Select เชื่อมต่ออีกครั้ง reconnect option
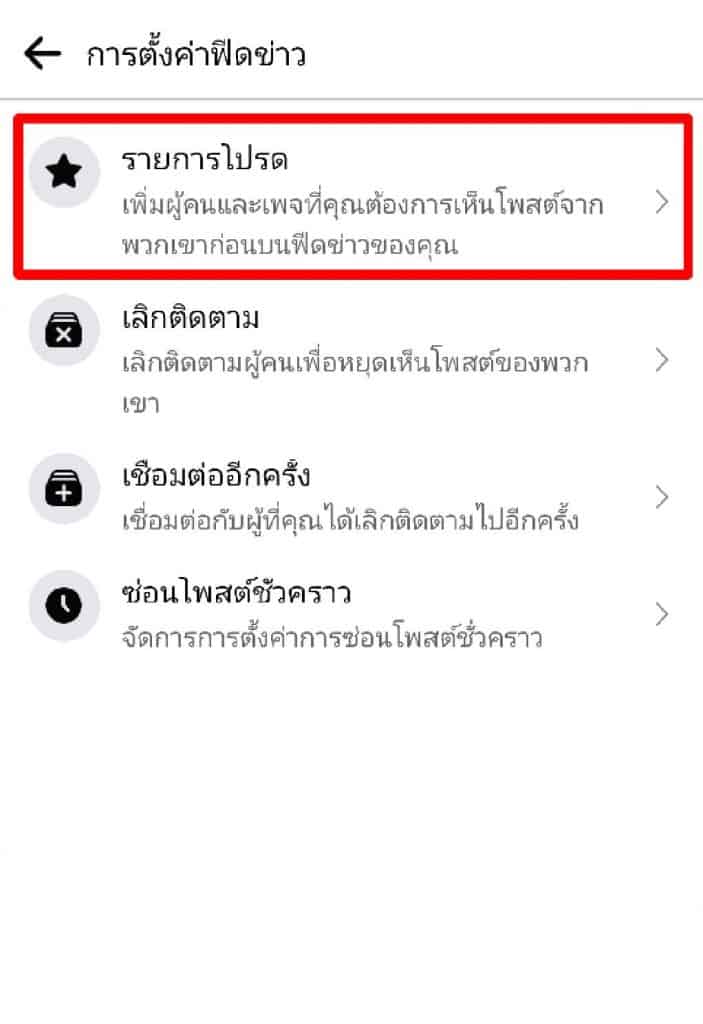Viewport: 703px width, 1024px height. pos(350,496)
